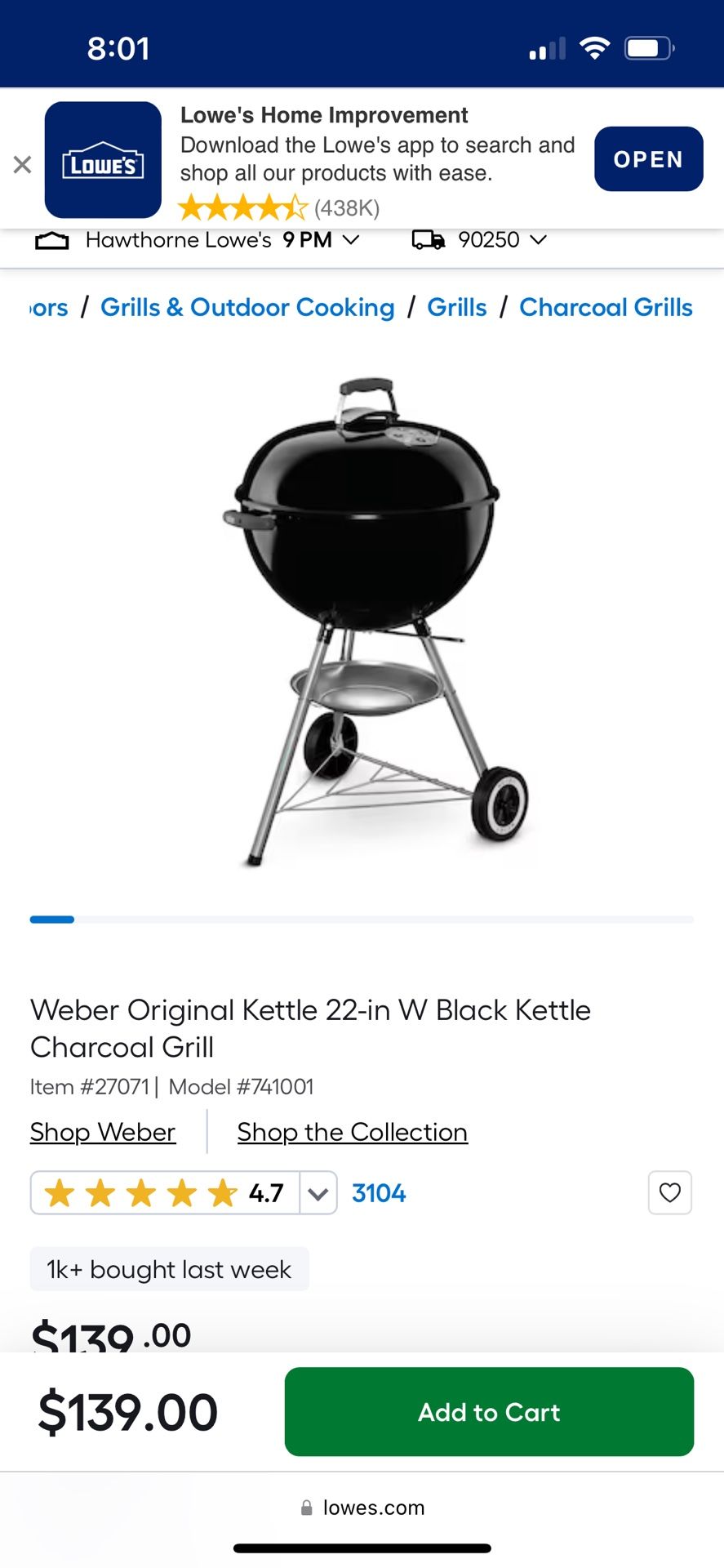Open the Lowe's app via OPEN button

(648, 159)
